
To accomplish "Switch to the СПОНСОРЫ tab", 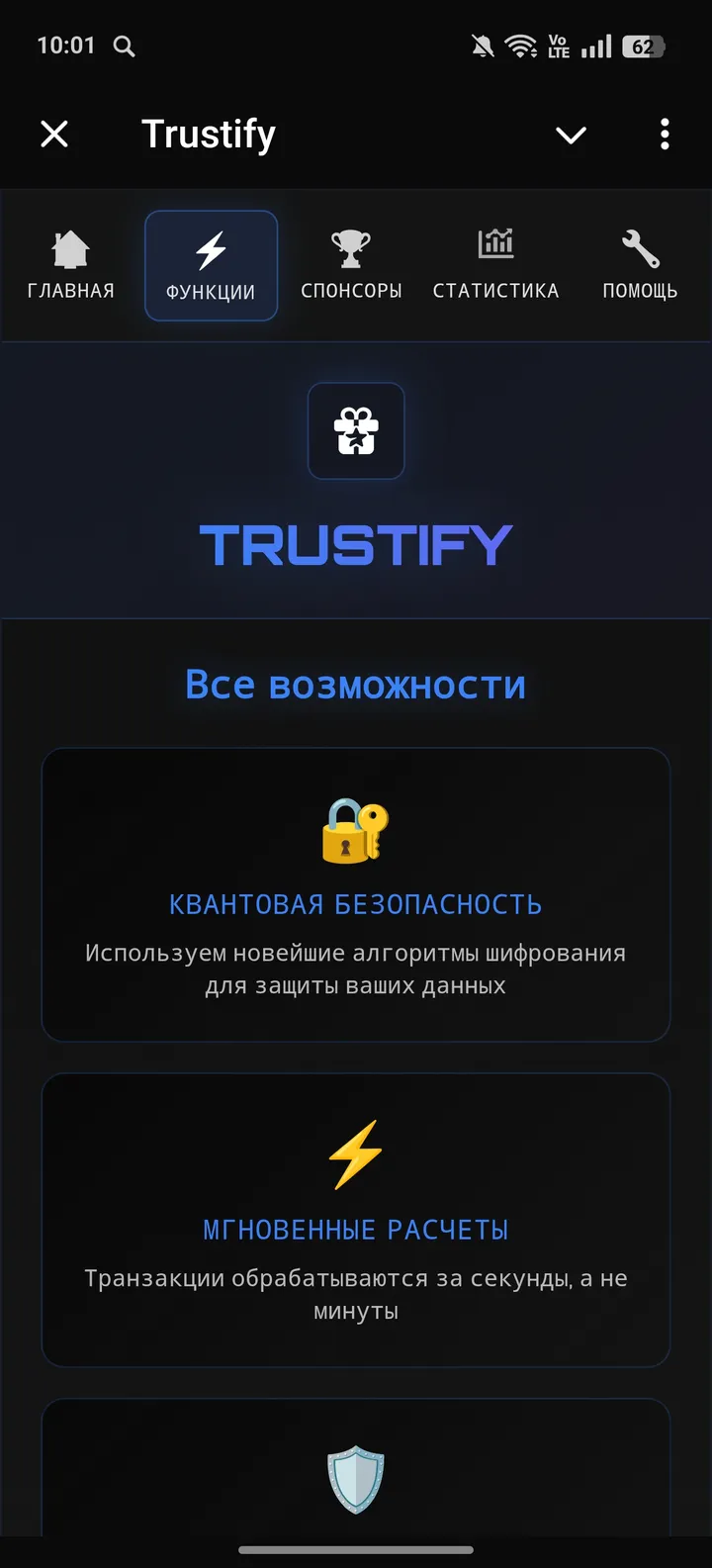I will tap(351, 265).
